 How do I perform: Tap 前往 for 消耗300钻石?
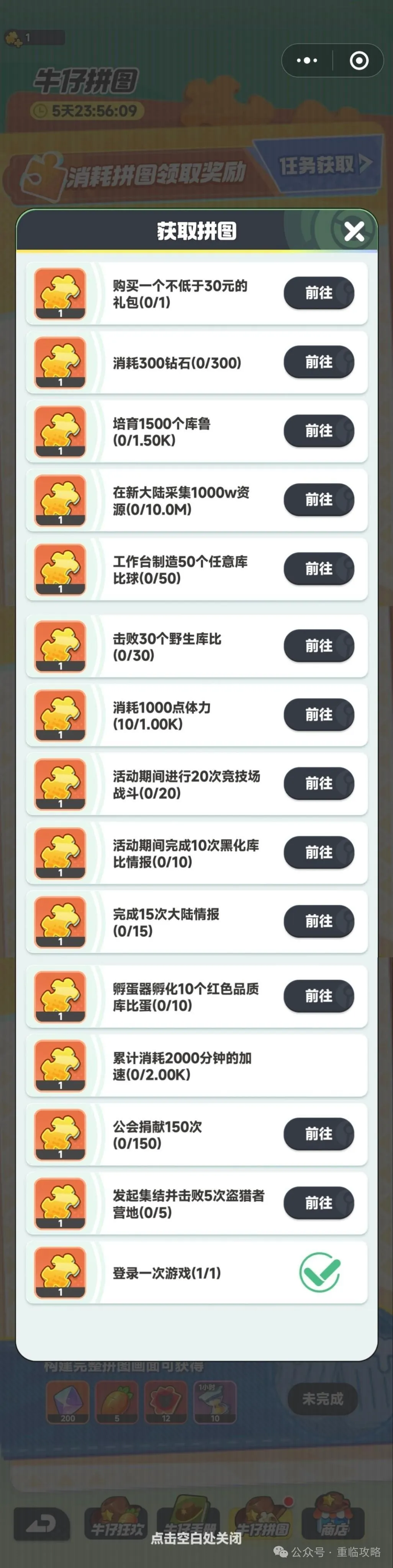(x=319, y=362)
